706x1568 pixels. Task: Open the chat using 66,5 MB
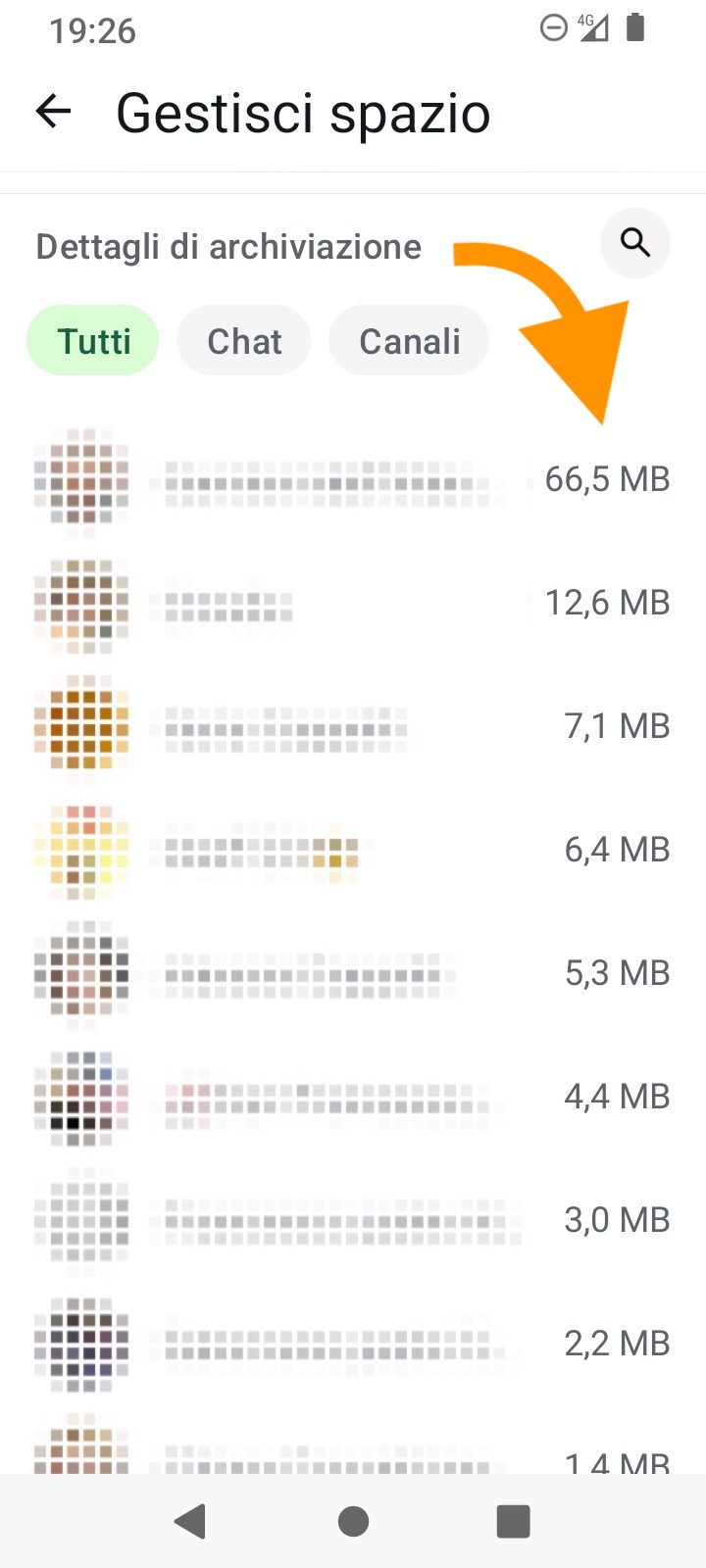tap(353, 480)
